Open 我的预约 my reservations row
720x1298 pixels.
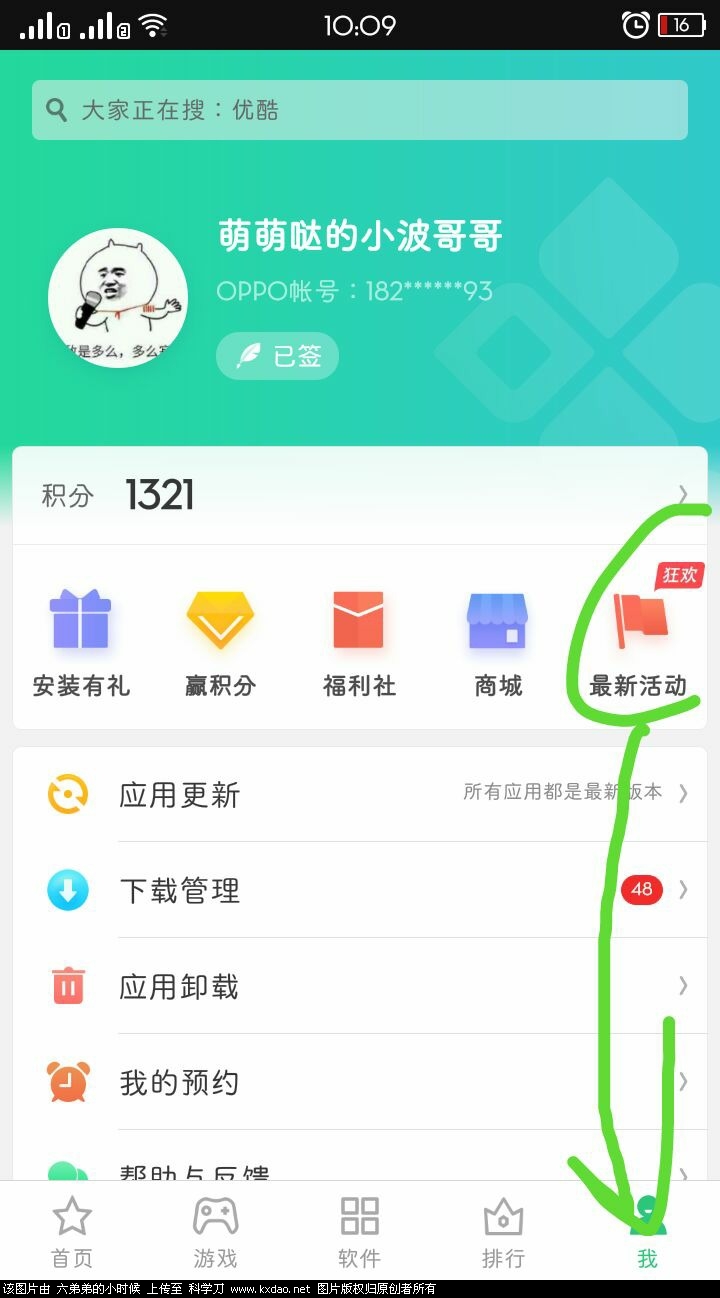(x=360, y=1082)
